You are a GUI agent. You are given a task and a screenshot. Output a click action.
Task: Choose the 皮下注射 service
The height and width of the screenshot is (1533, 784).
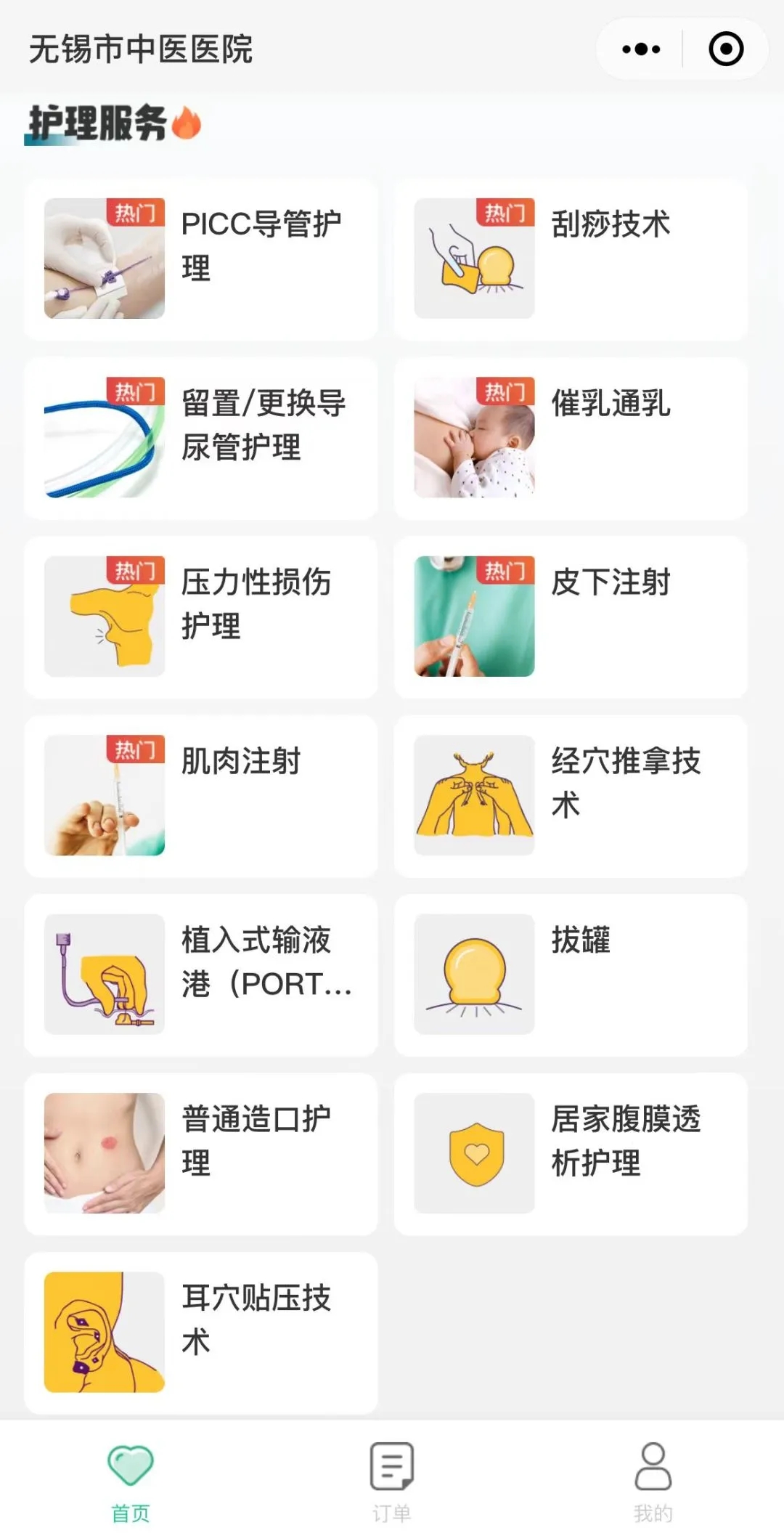pos(571,617)
